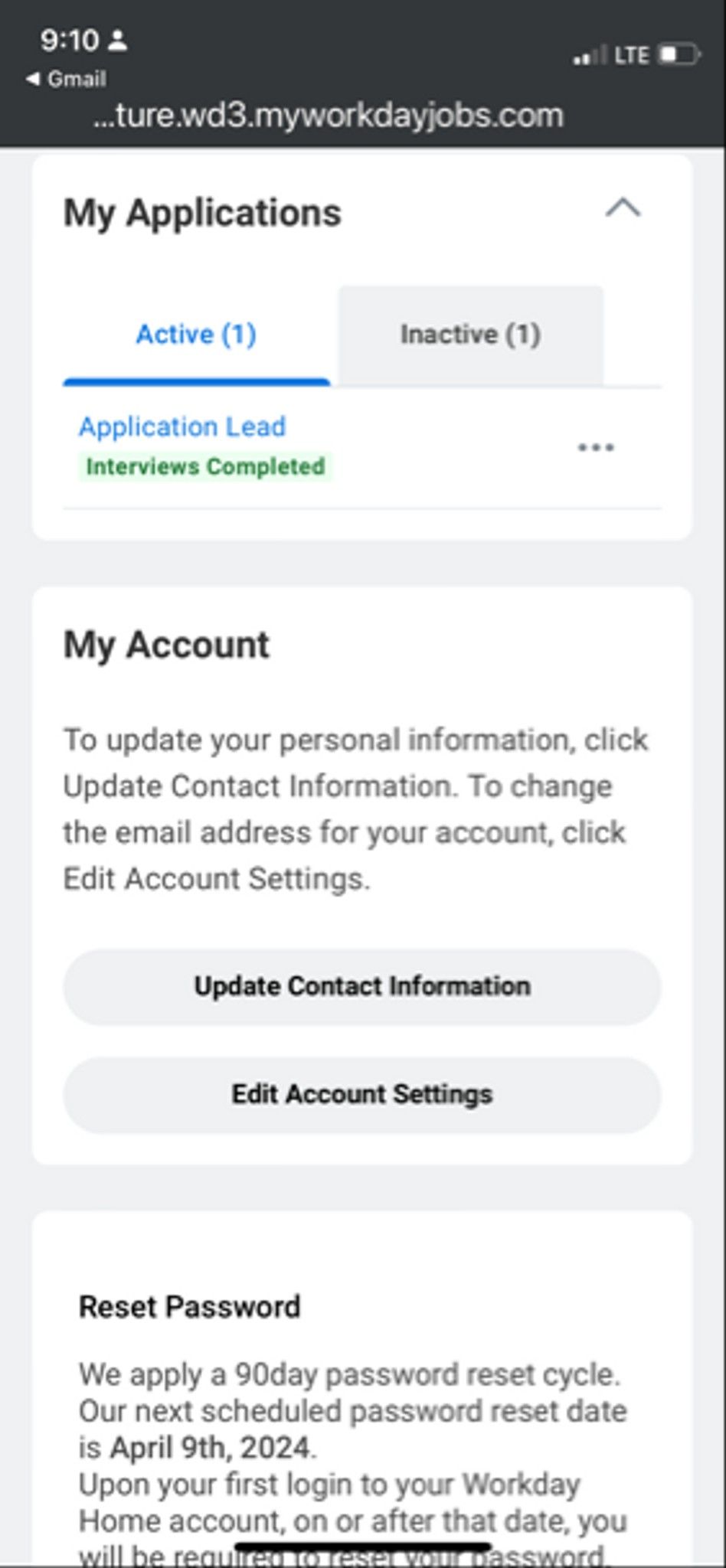The height and width of the screenshot is (1568, 726).
Task: Select the Active (1) tab
Action: pos(196,334)
